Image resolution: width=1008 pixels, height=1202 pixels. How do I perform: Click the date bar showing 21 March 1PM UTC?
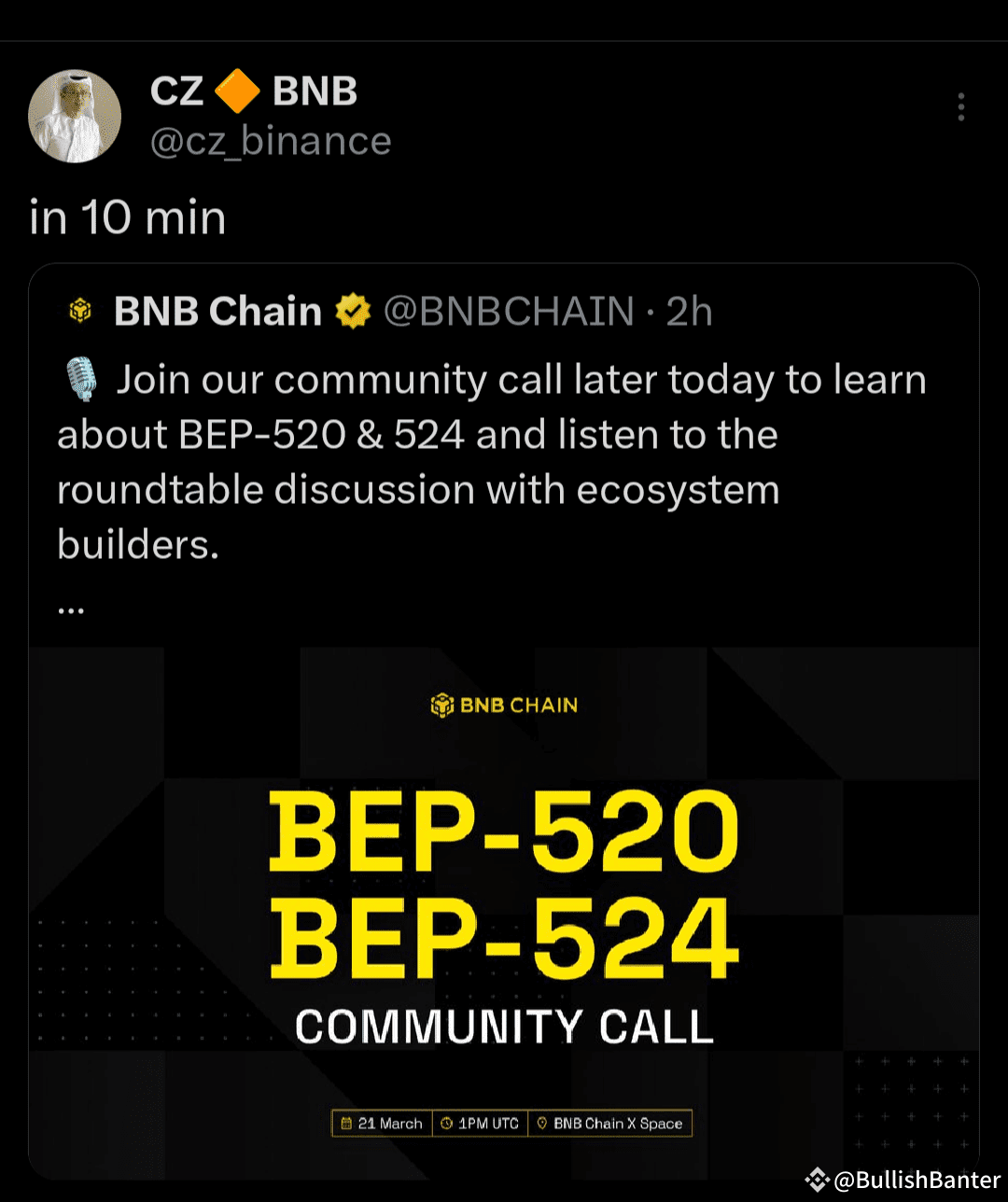click(511, 1123)
